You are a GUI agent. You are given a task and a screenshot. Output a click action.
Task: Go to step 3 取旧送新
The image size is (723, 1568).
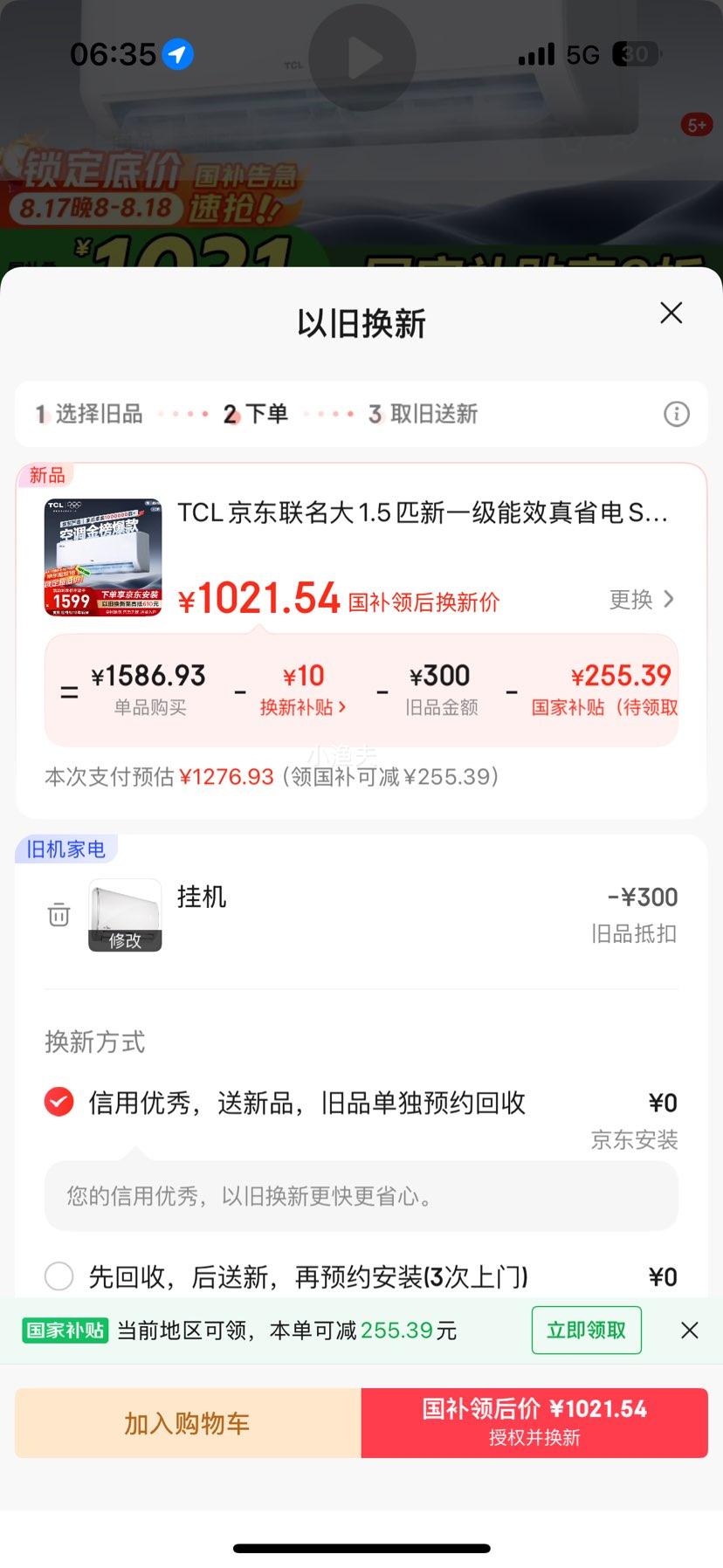[x=423, y=414]
